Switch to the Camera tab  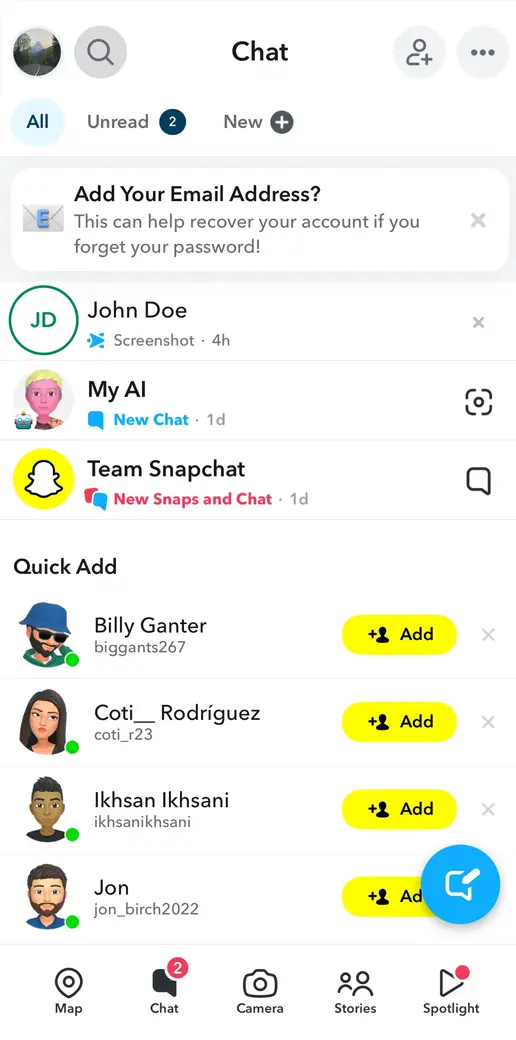click(260, 992)
